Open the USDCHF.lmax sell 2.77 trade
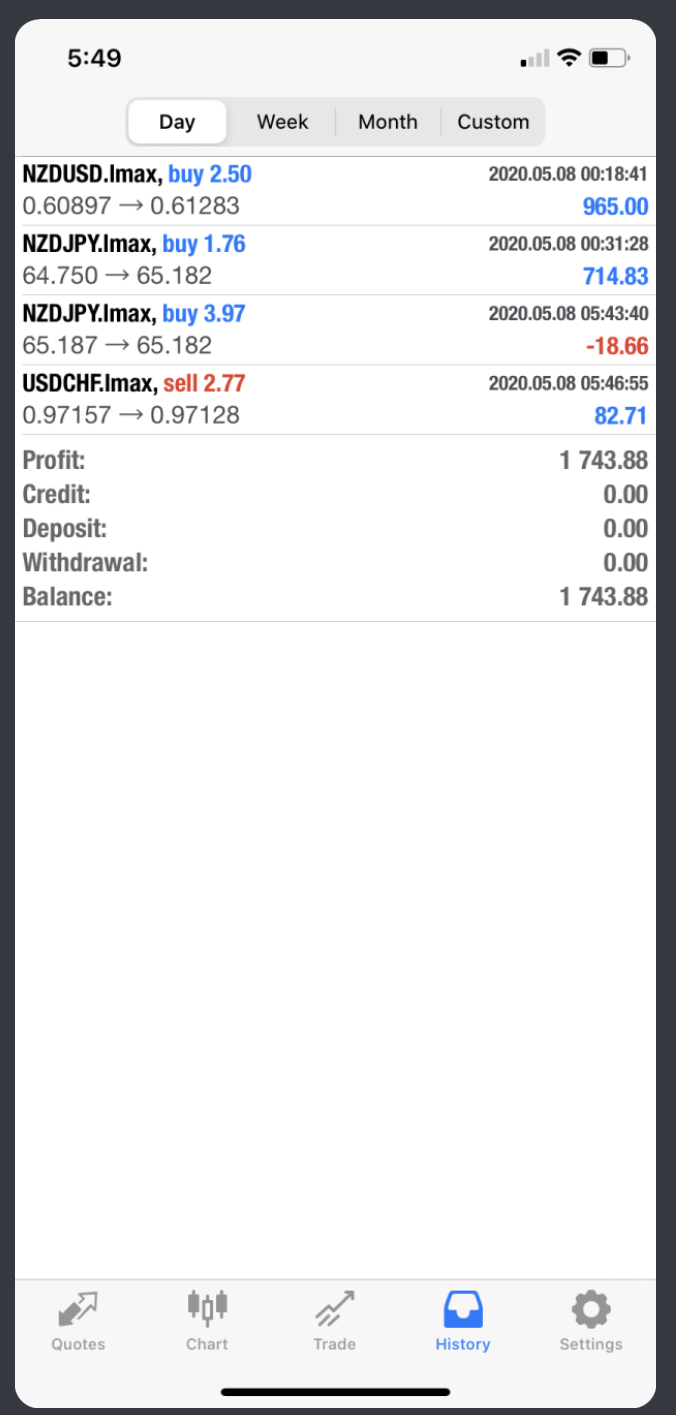The width and height of the screenshot is (676, 1415). pyautogui.click(x=335, y=399)
